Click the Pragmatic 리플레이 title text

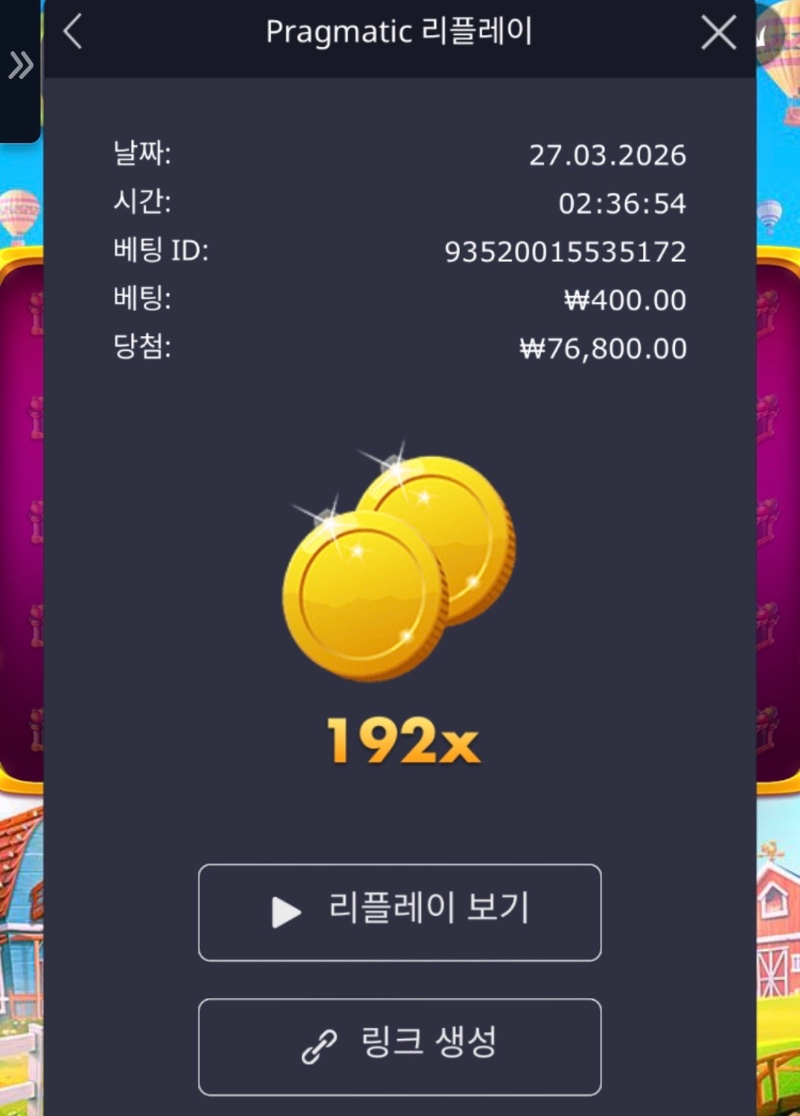pyautogui.click(x=399, y=31)
